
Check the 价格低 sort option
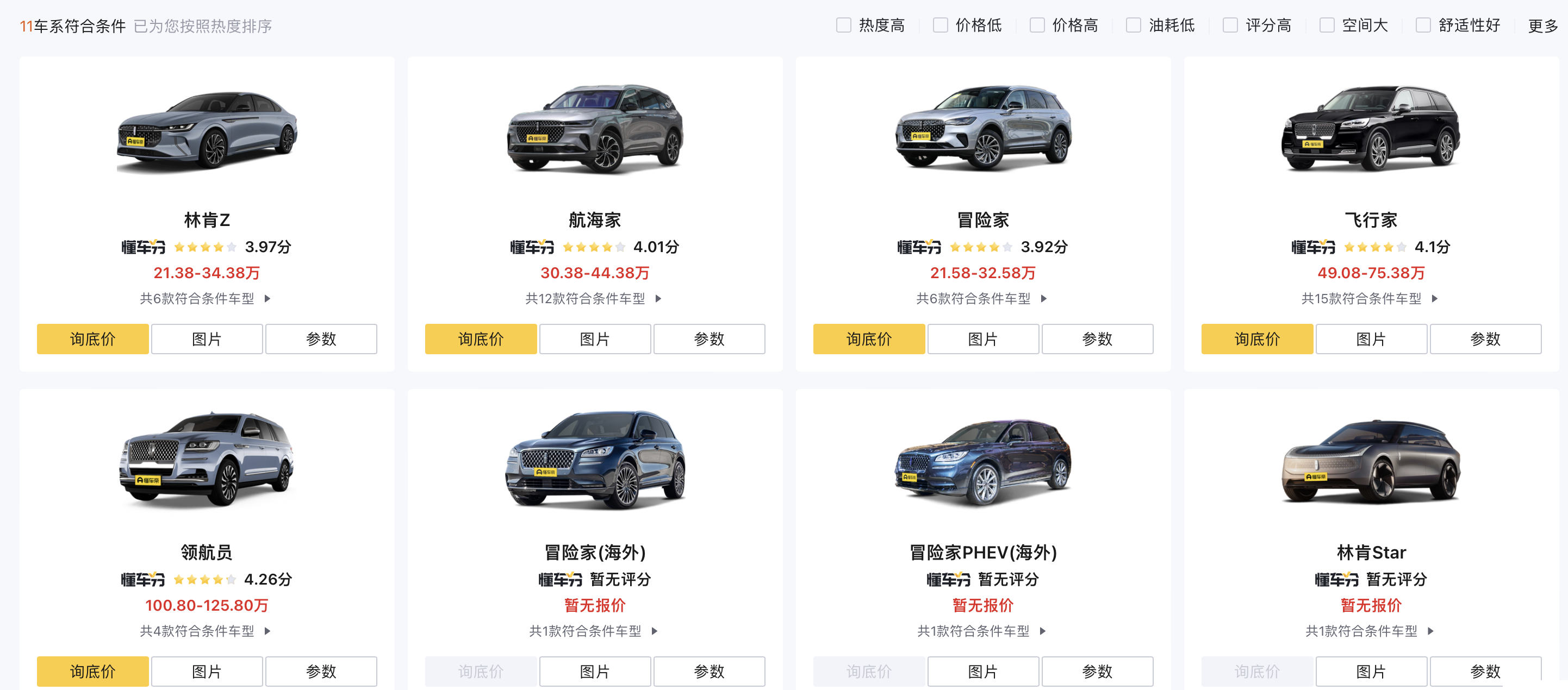[940, 25]
